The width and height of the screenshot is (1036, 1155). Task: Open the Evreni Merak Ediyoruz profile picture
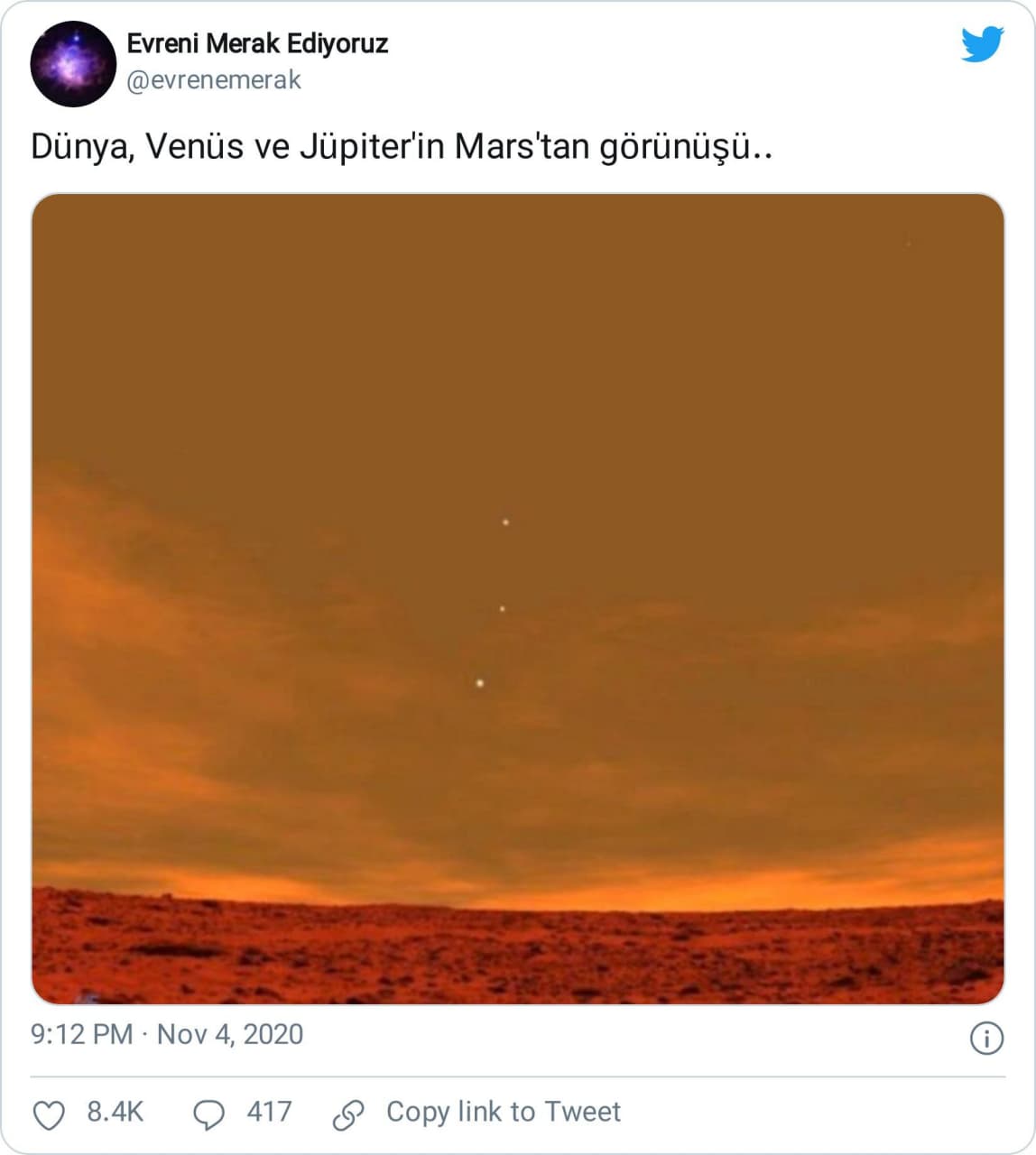point(73,64)
